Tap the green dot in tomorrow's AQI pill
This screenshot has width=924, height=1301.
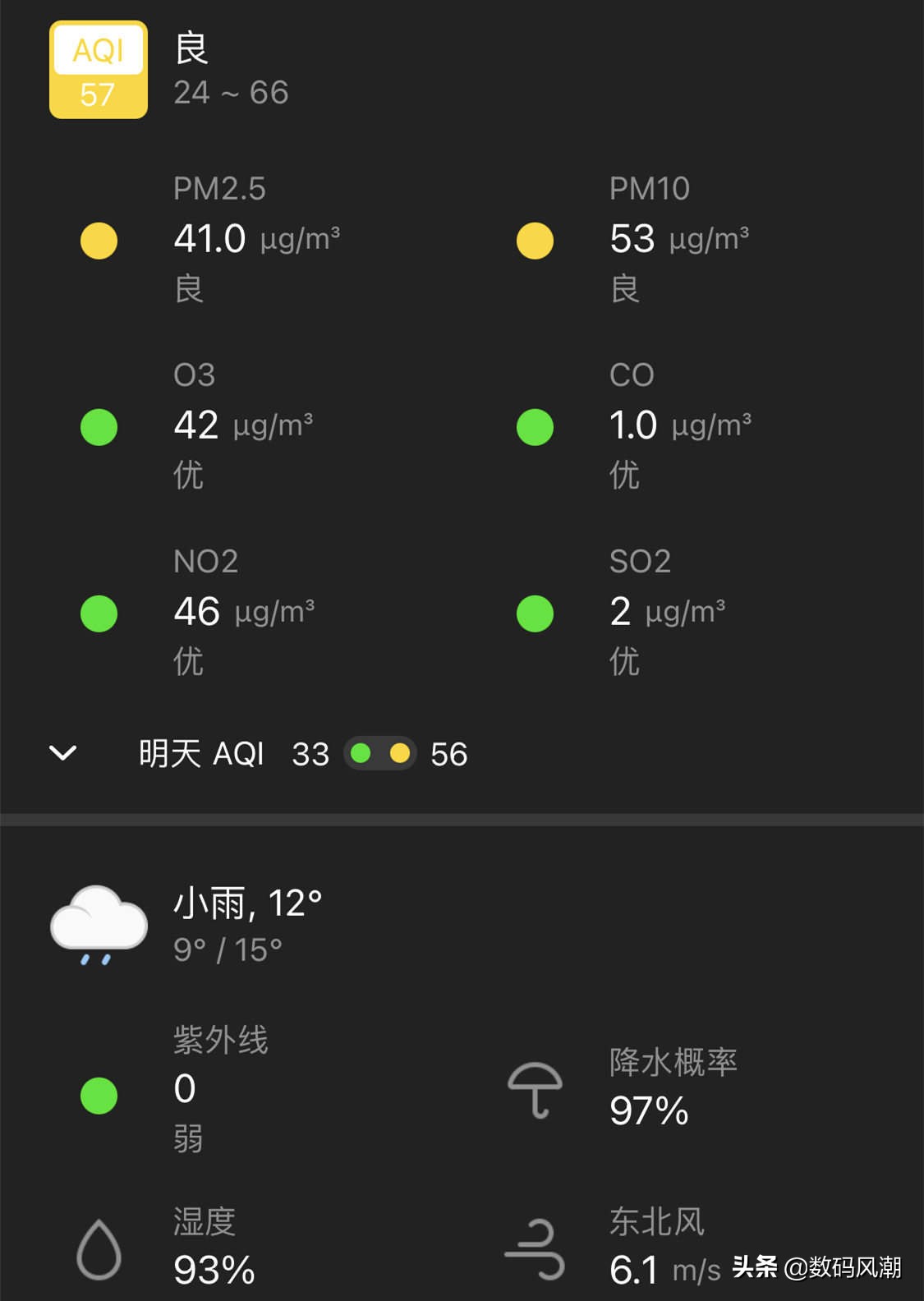[x=361, y=752]
